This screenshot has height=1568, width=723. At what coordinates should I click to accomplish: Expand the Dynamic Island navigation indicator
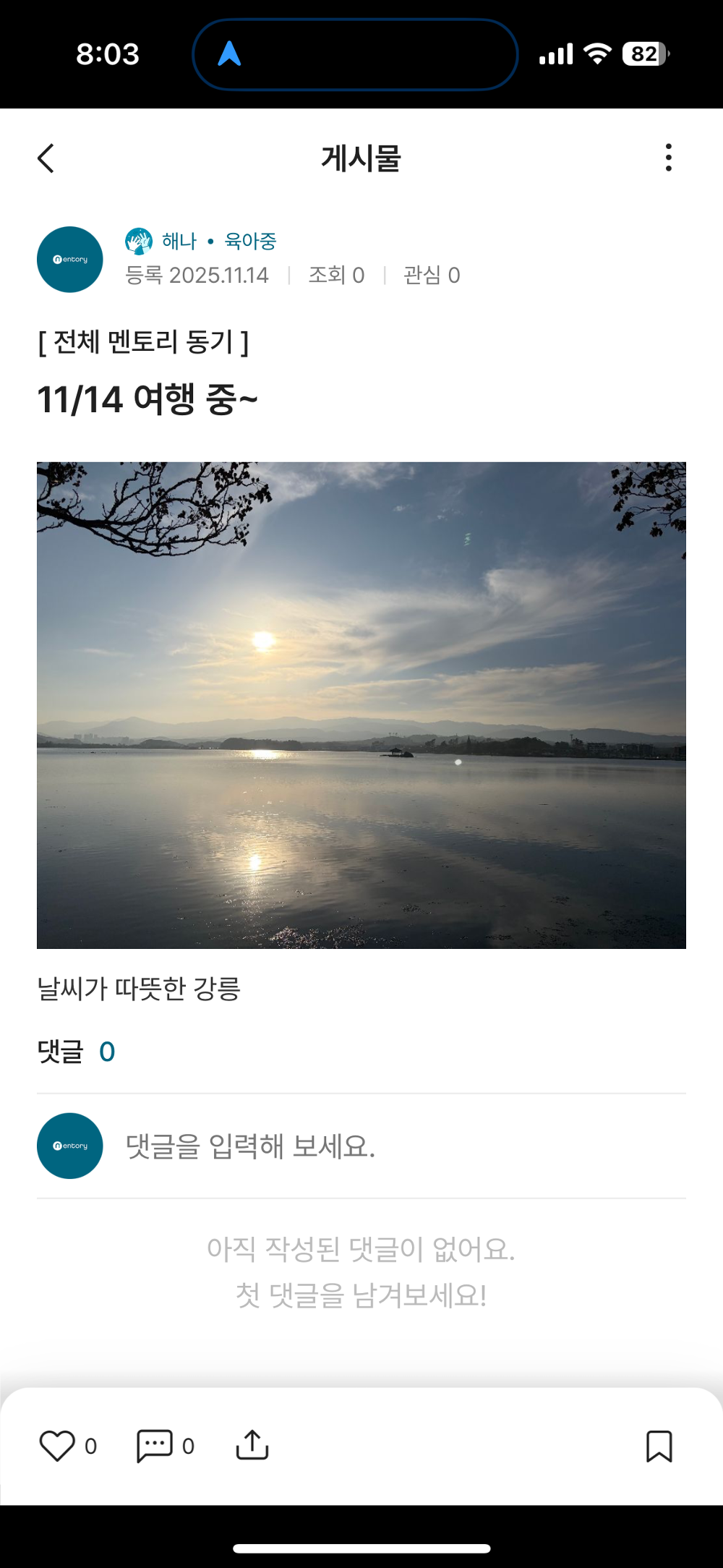[x=354, y=54]
